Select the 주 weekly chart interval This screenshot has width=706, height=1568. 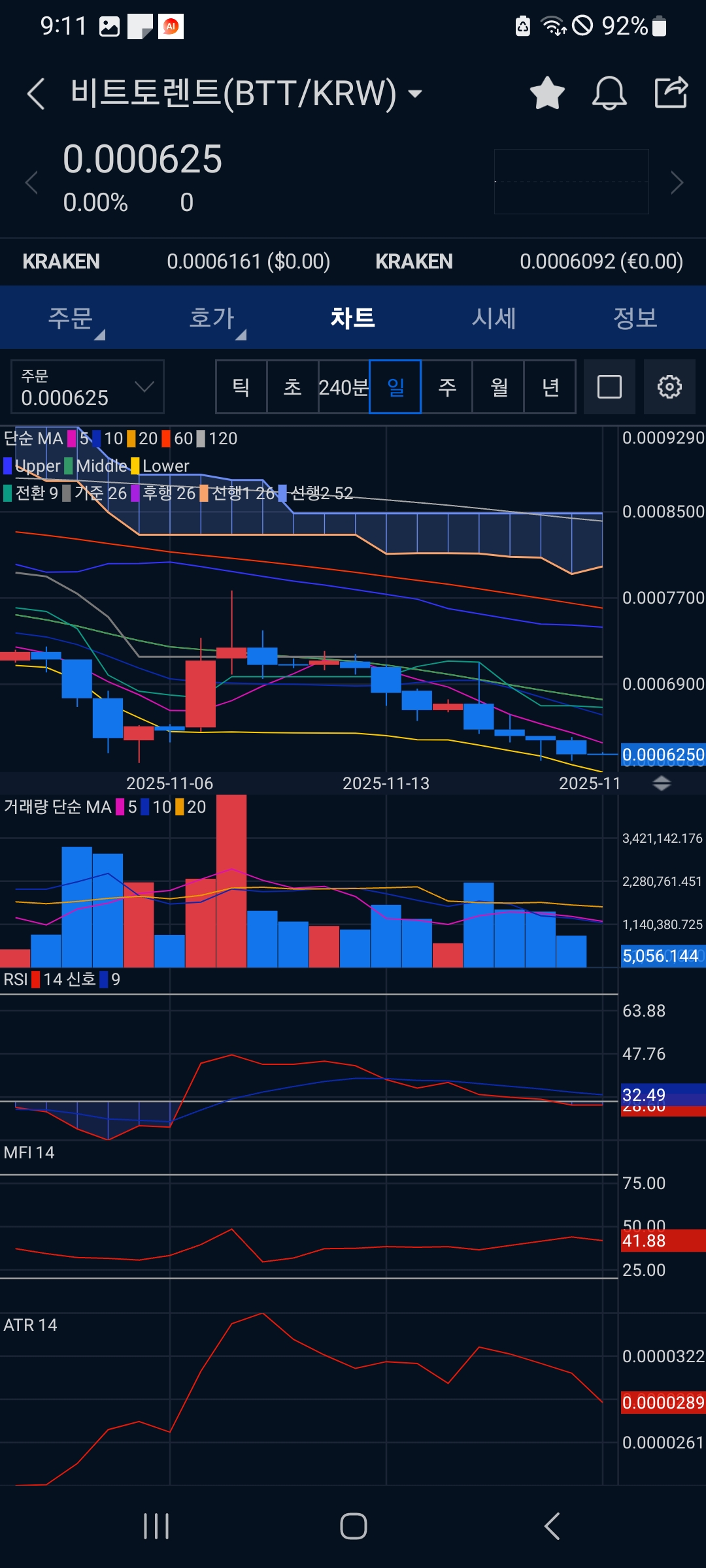pos(447,387)
